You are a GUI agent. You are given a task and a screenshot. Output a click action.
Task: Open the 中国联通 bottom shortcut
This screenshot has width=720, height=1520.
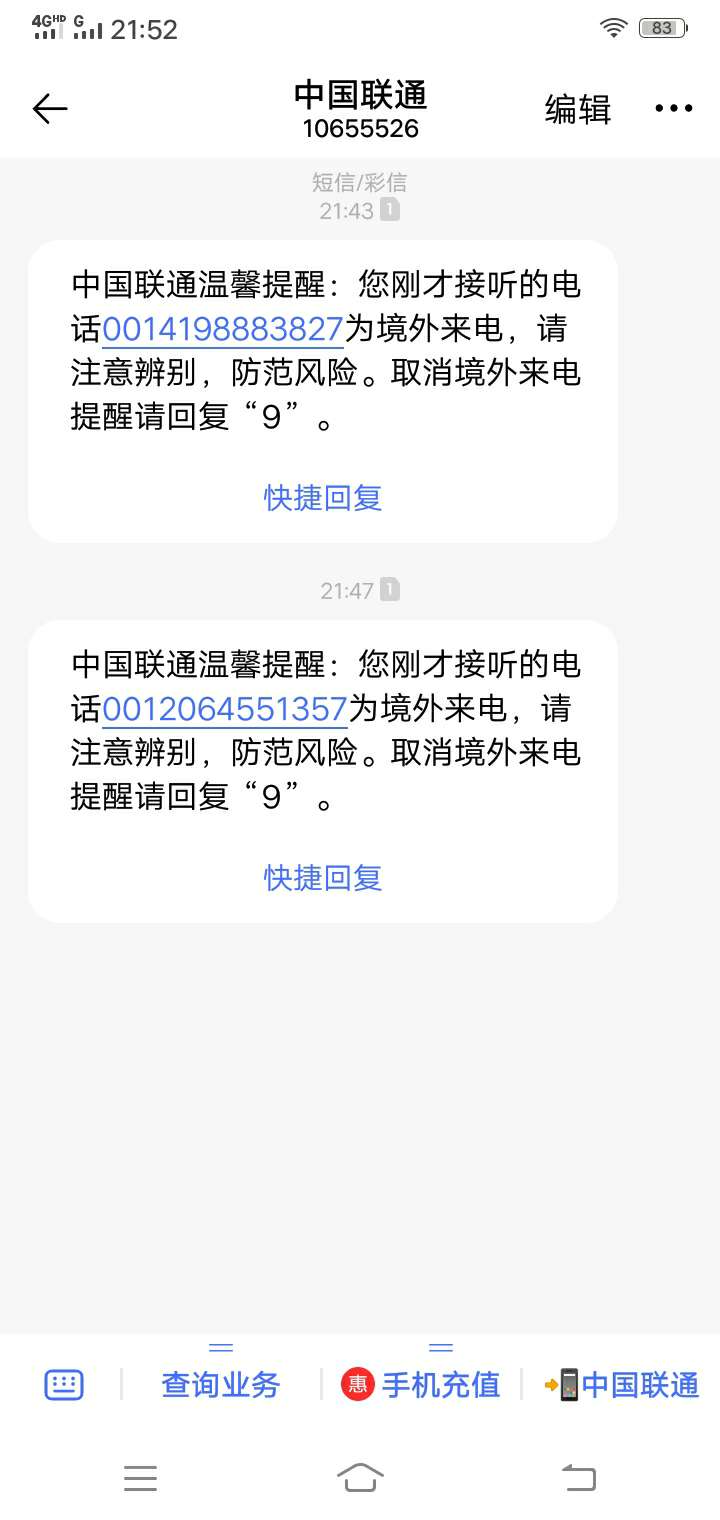tap(621, 1385)
